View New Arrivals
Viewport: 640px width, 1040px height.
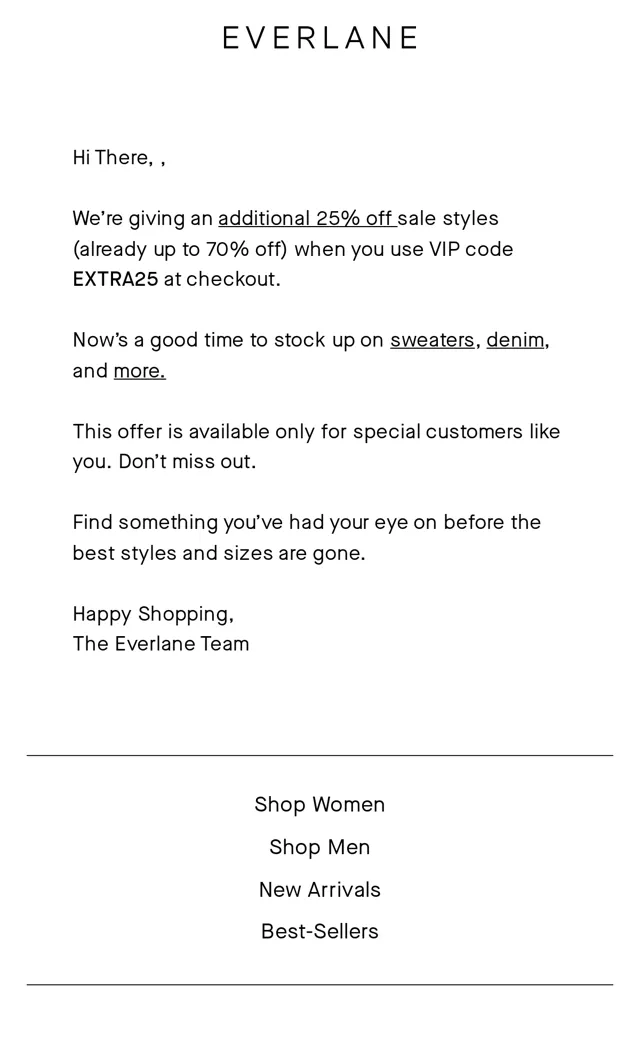point(320,889)
